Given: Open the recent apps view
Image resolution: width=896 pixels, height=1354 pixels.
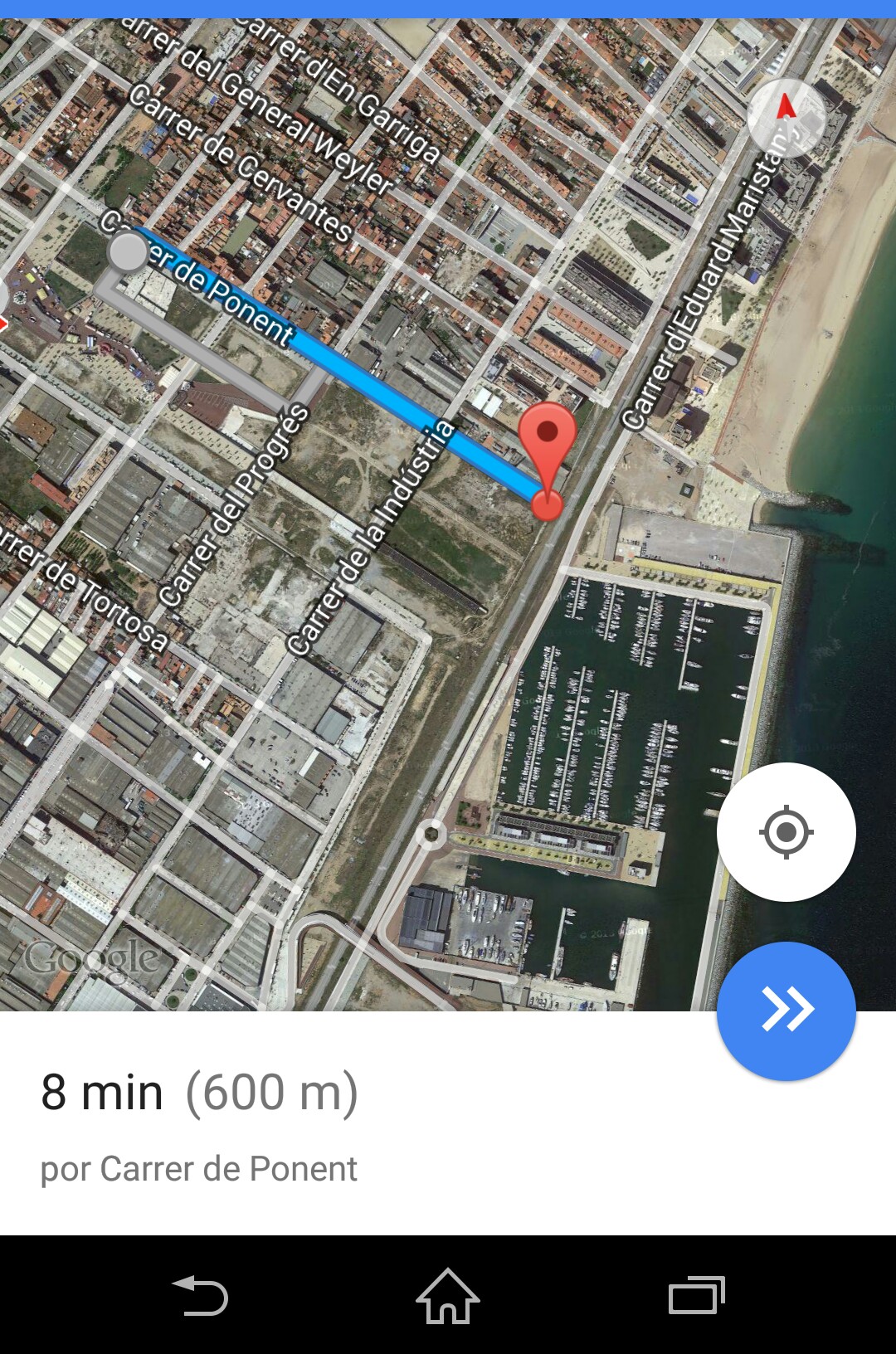Looking at the screenshot, I should (x=696, y=1296).
